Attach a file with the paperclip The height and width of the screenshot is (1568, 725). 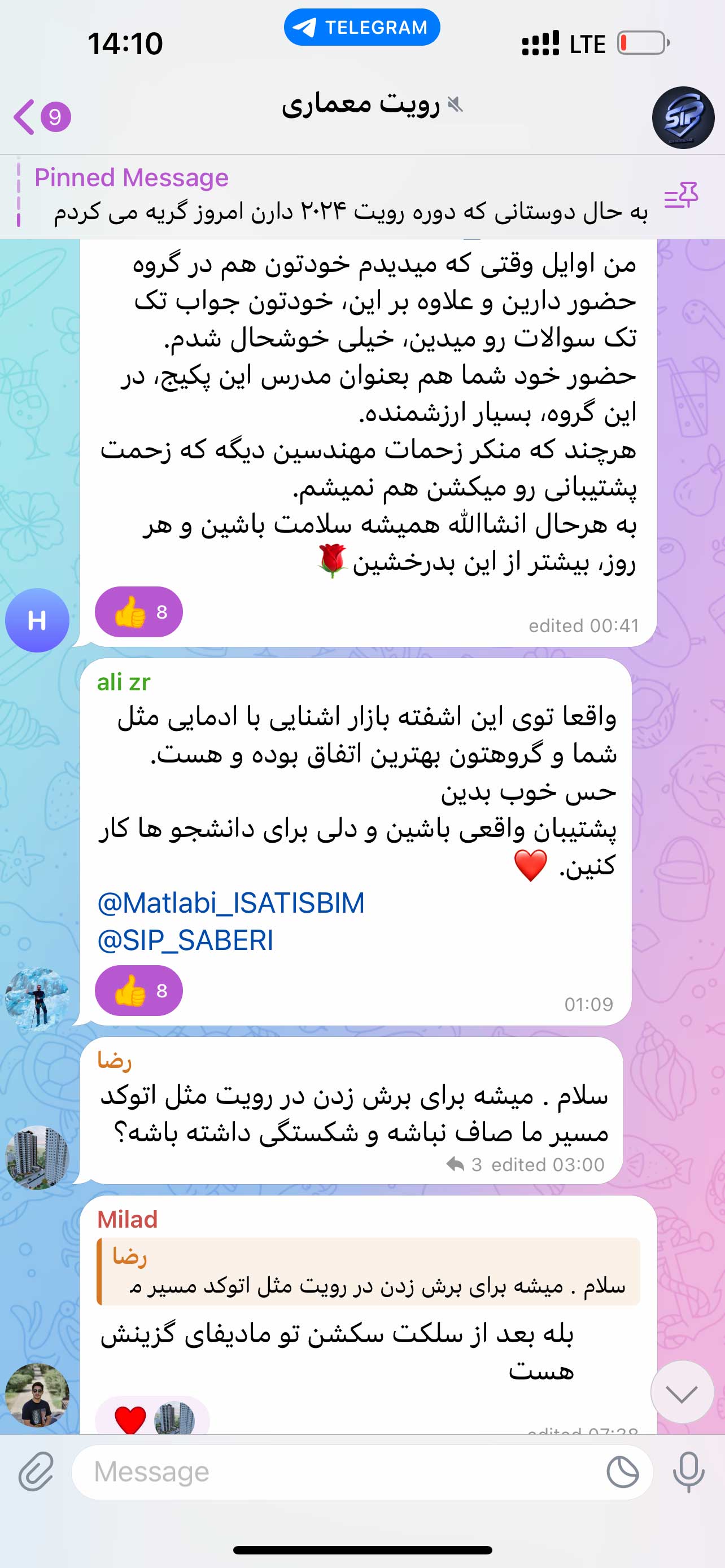[36, 1473]
